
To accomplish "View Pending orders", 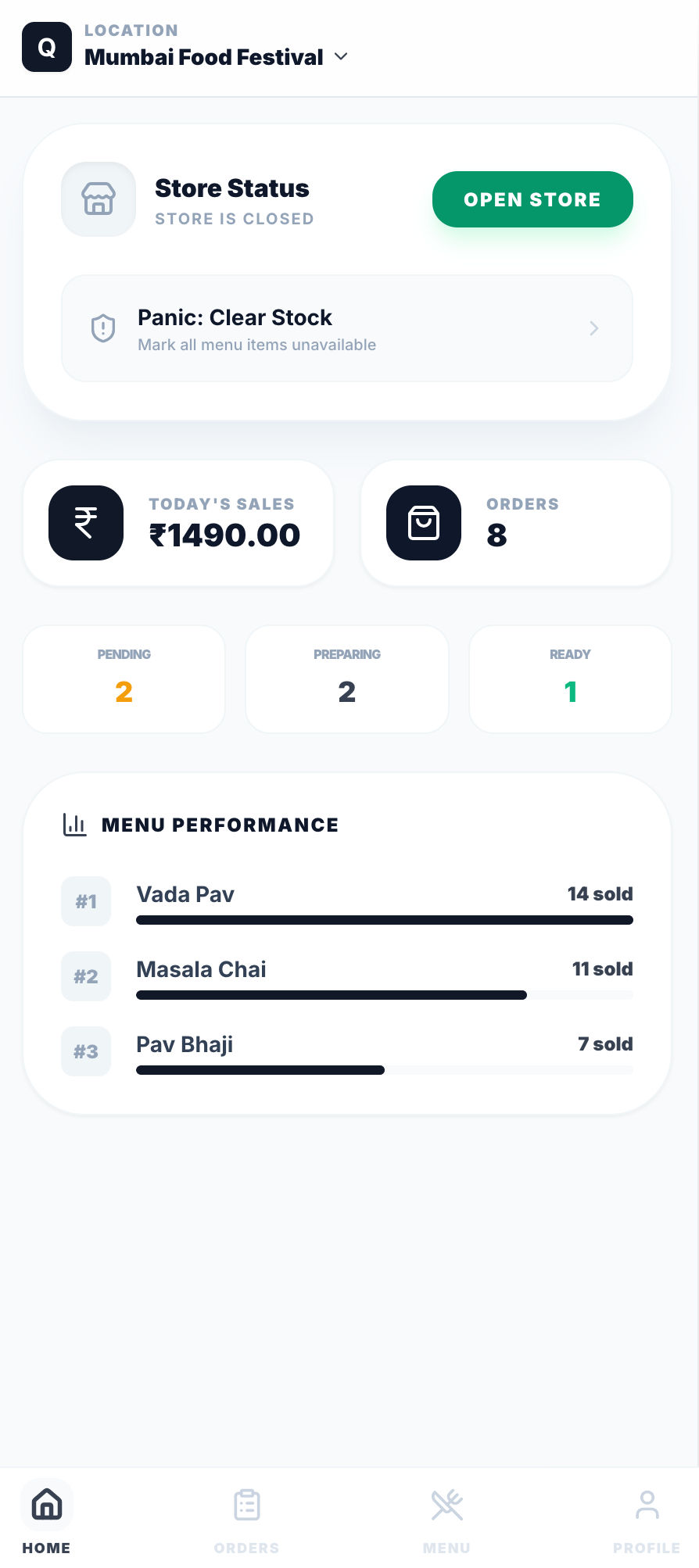I will click(x=124, y=678).
